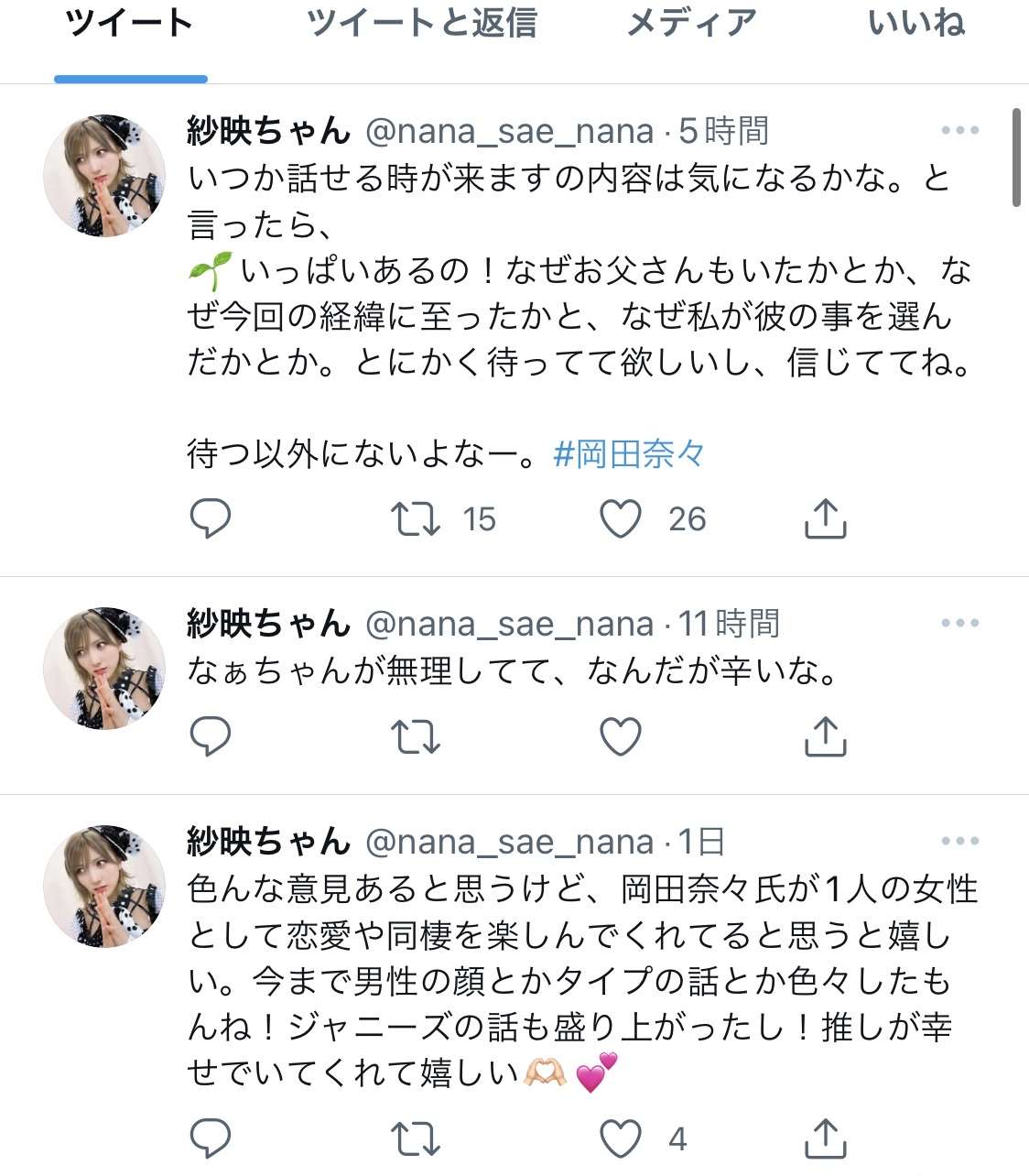
Task: Switch to the メディア tab
Action: coord(691,24)
